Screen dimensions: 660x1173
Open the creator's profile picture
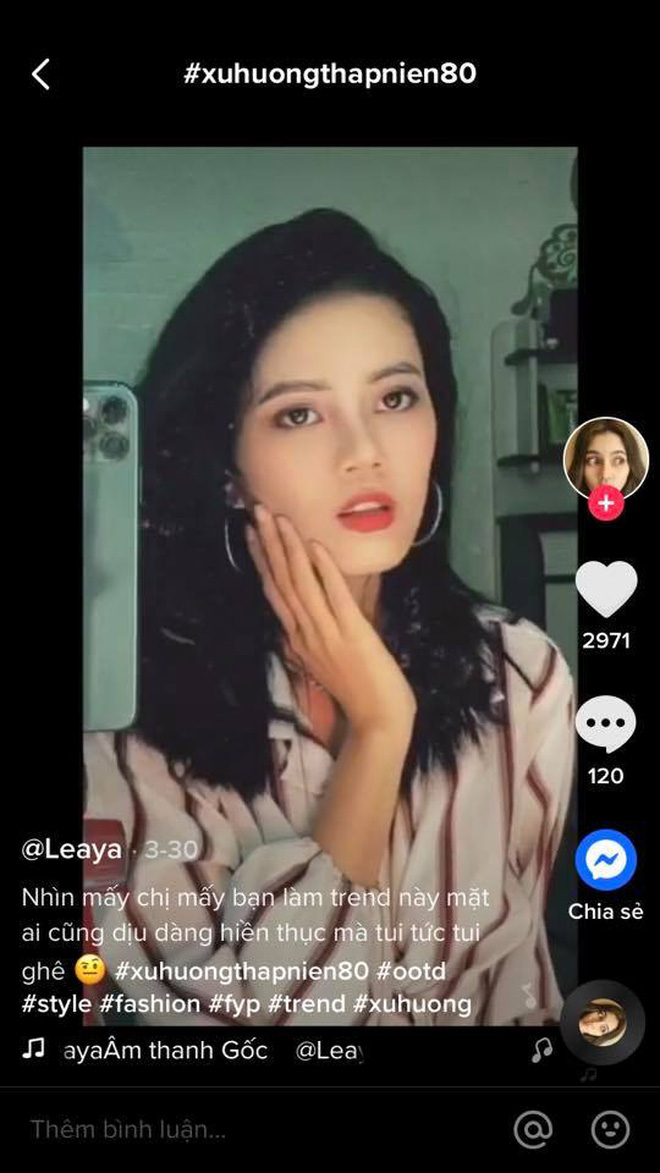coord(606,458)
